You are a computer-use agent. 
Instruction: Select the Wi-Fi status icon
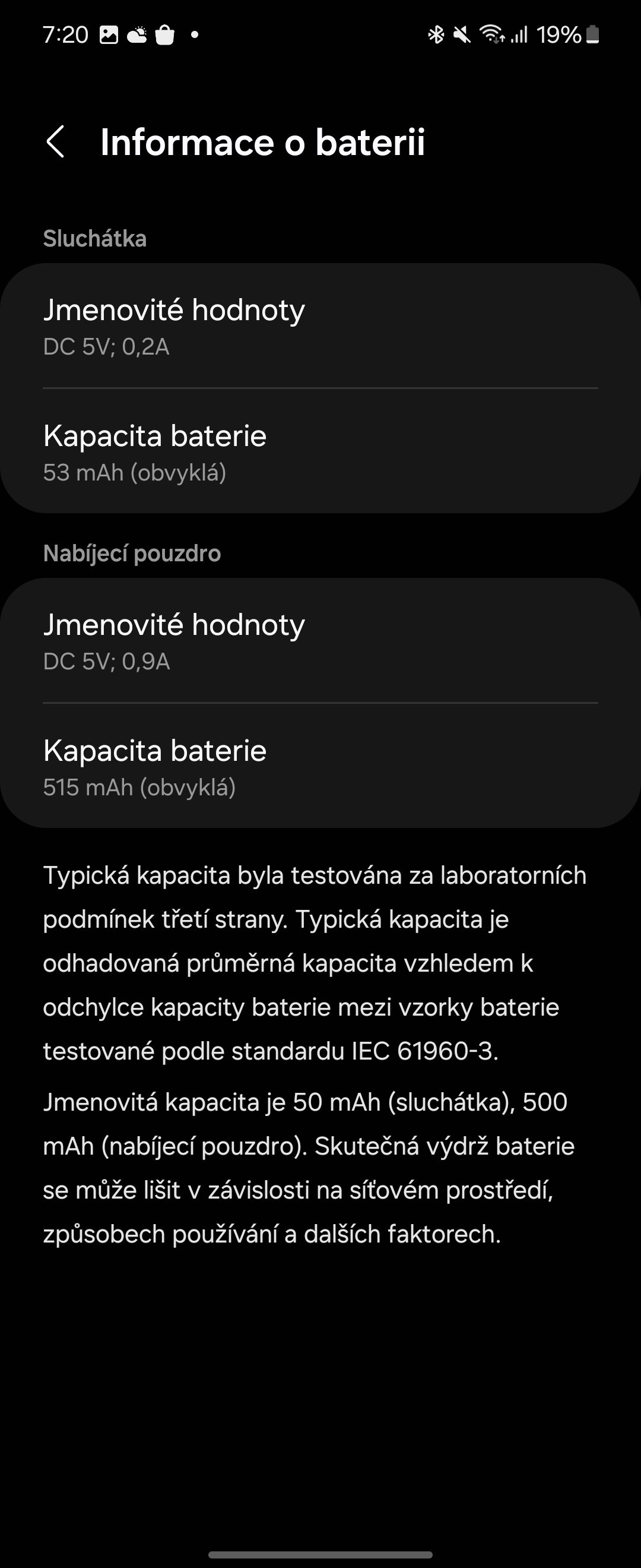tap(494, 34)
